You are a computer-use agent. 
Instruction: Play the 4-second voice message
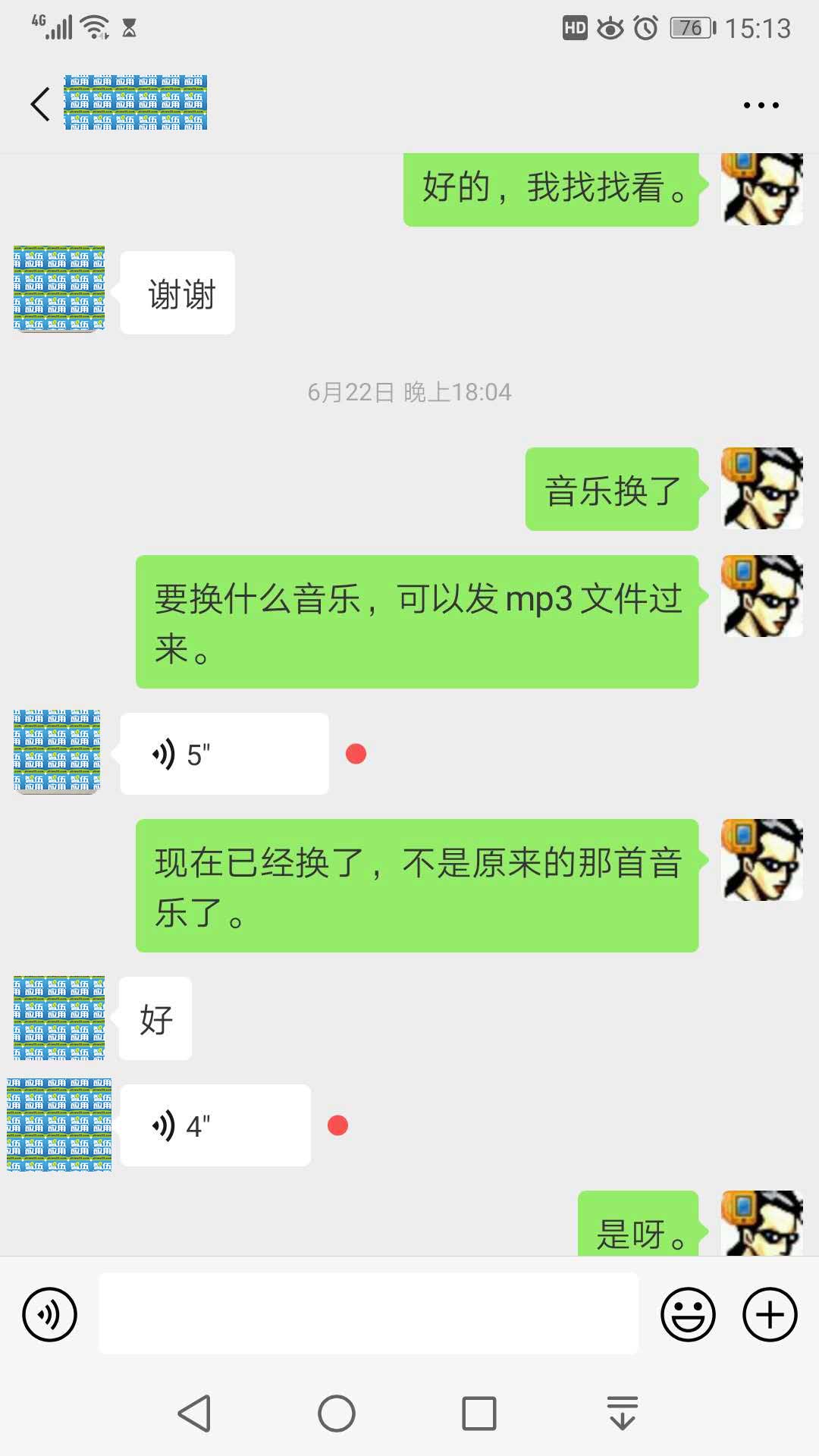point(215,1125)
